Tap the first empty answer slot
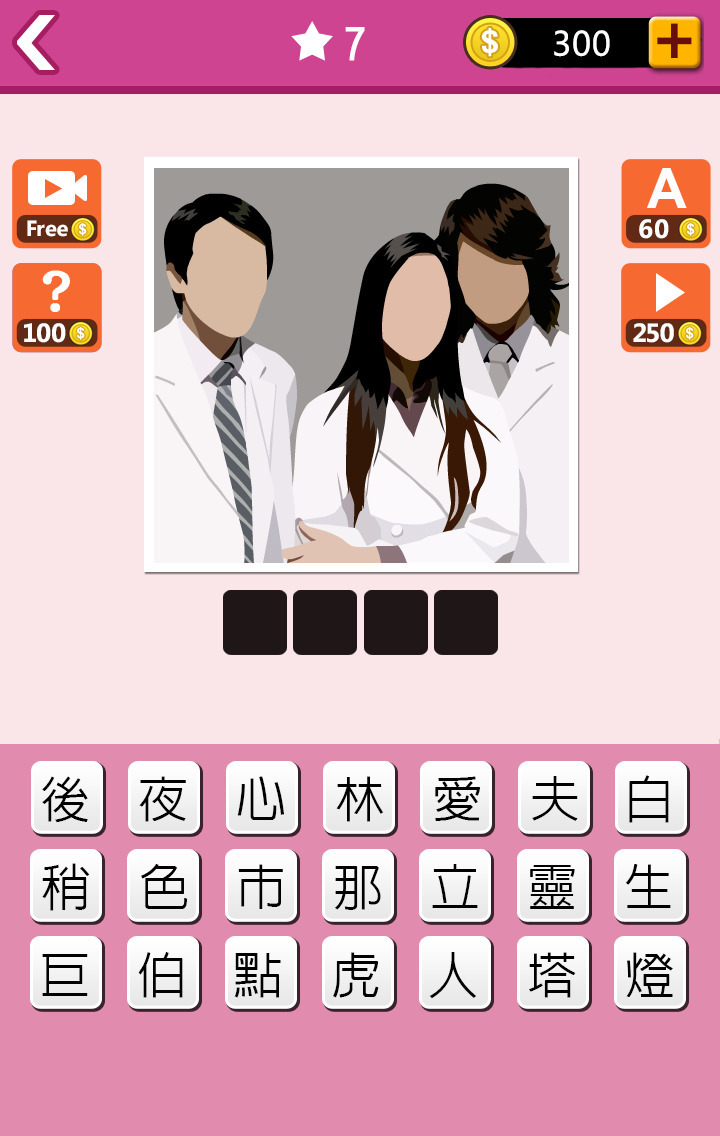This screenshot has width=720, height=1136. 254,621
